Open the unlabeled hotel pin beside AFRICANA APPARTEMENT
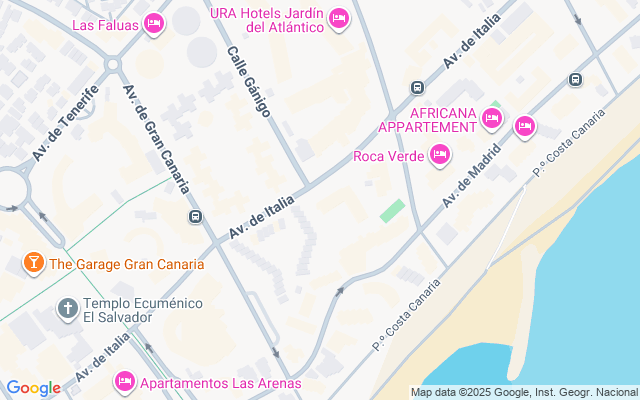 click(525, 126)
